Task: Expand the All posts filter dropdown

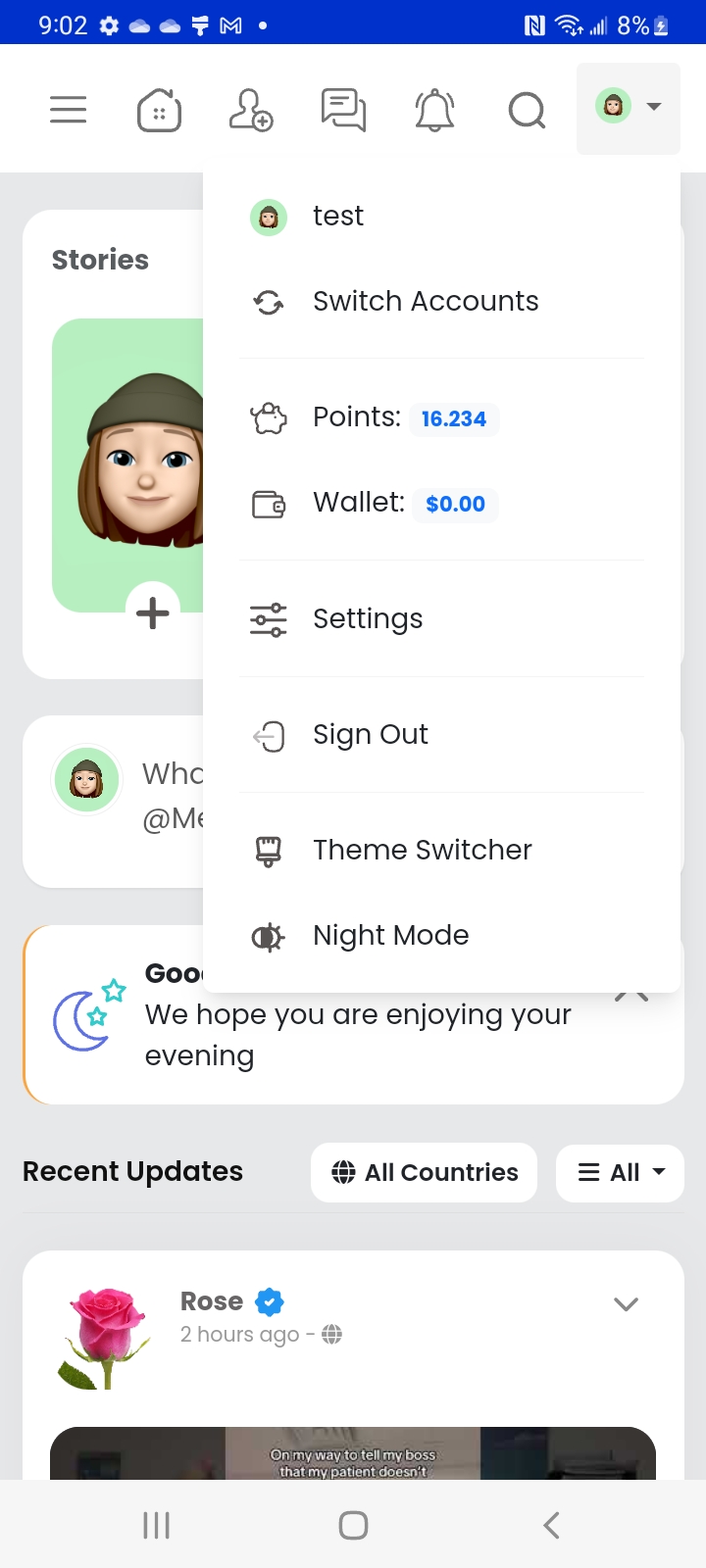Action: (620, 1172)
